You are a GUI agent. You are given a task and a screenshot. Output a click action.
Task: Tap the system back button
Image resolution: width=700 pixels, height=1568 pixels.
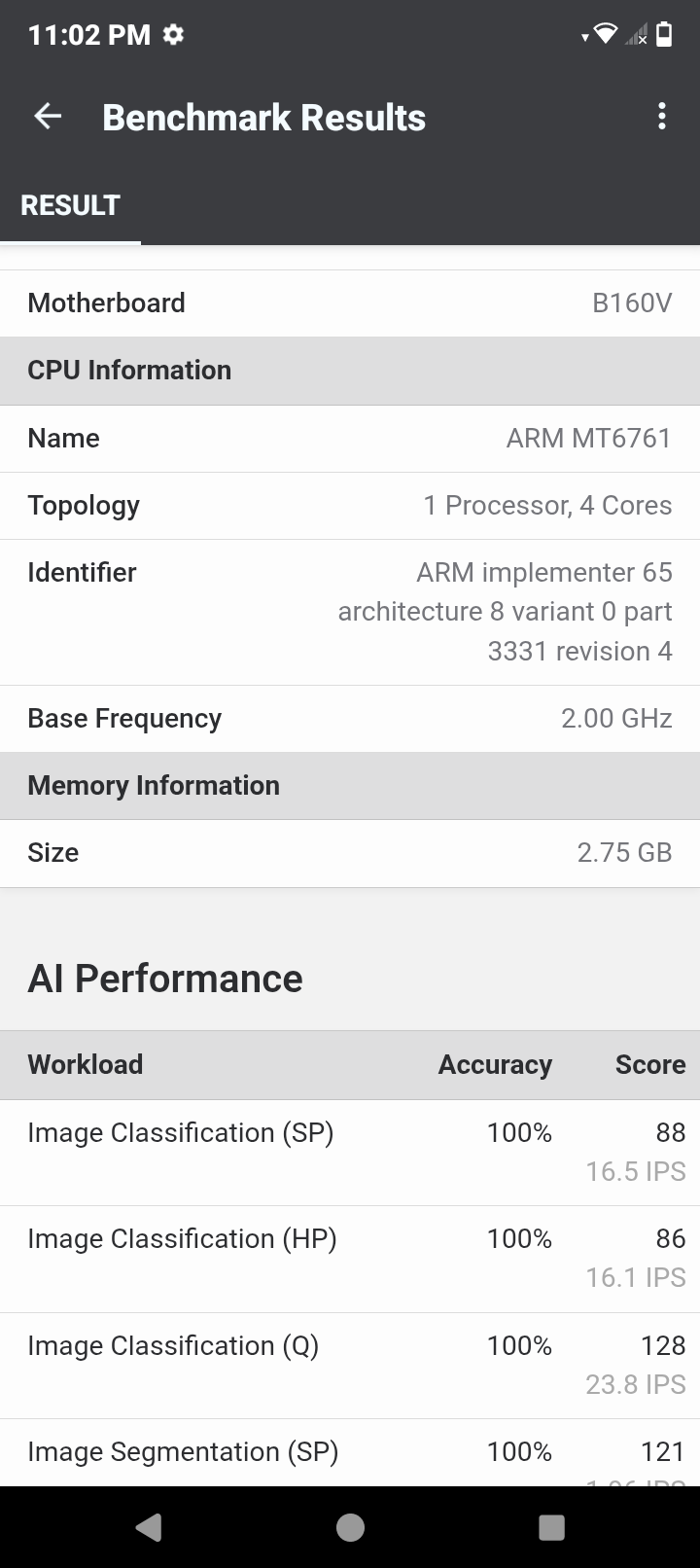[148, 1527]
